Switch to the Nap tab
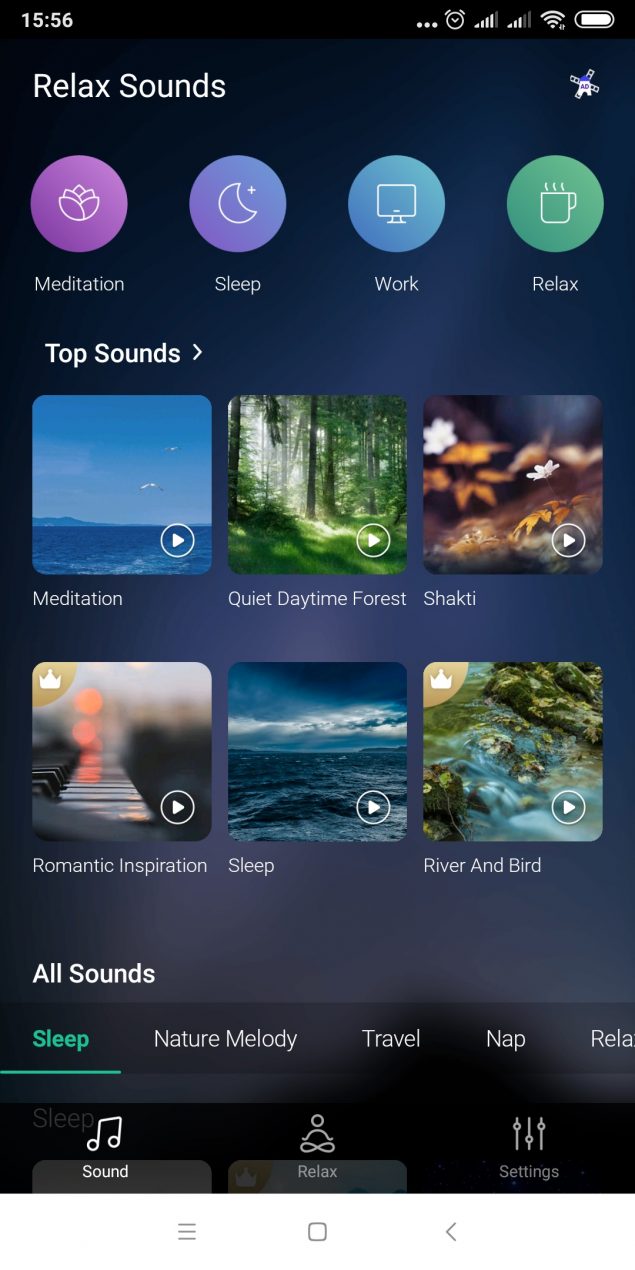The image size is (635, 1270). click(505, 1039)
